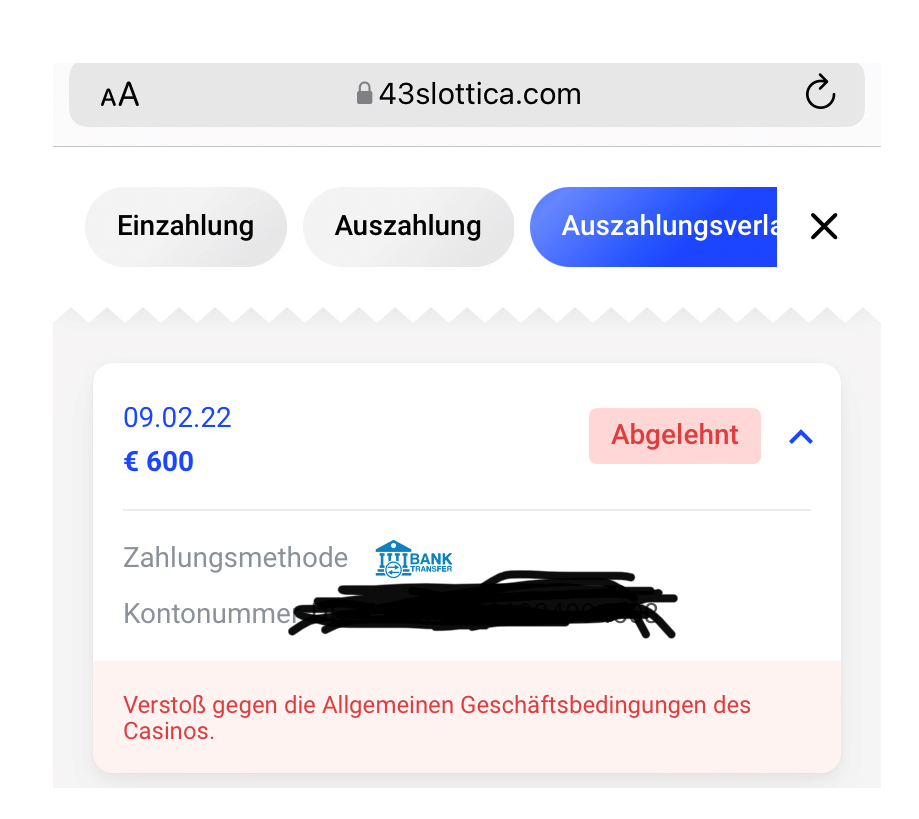The image size is (919, 819).
Task: Open the text size options
Action: (120, 95)
